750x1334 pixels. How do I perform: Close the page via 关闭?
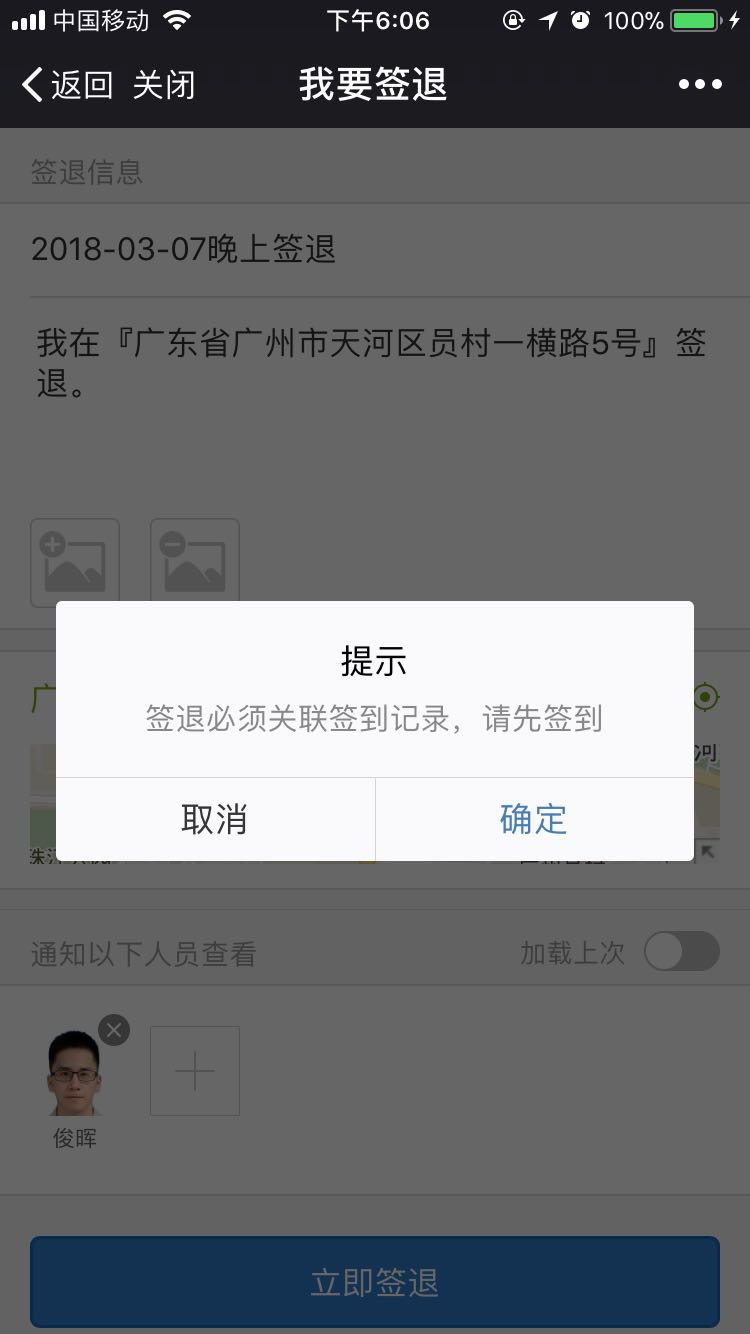click(x=164, y=85)
